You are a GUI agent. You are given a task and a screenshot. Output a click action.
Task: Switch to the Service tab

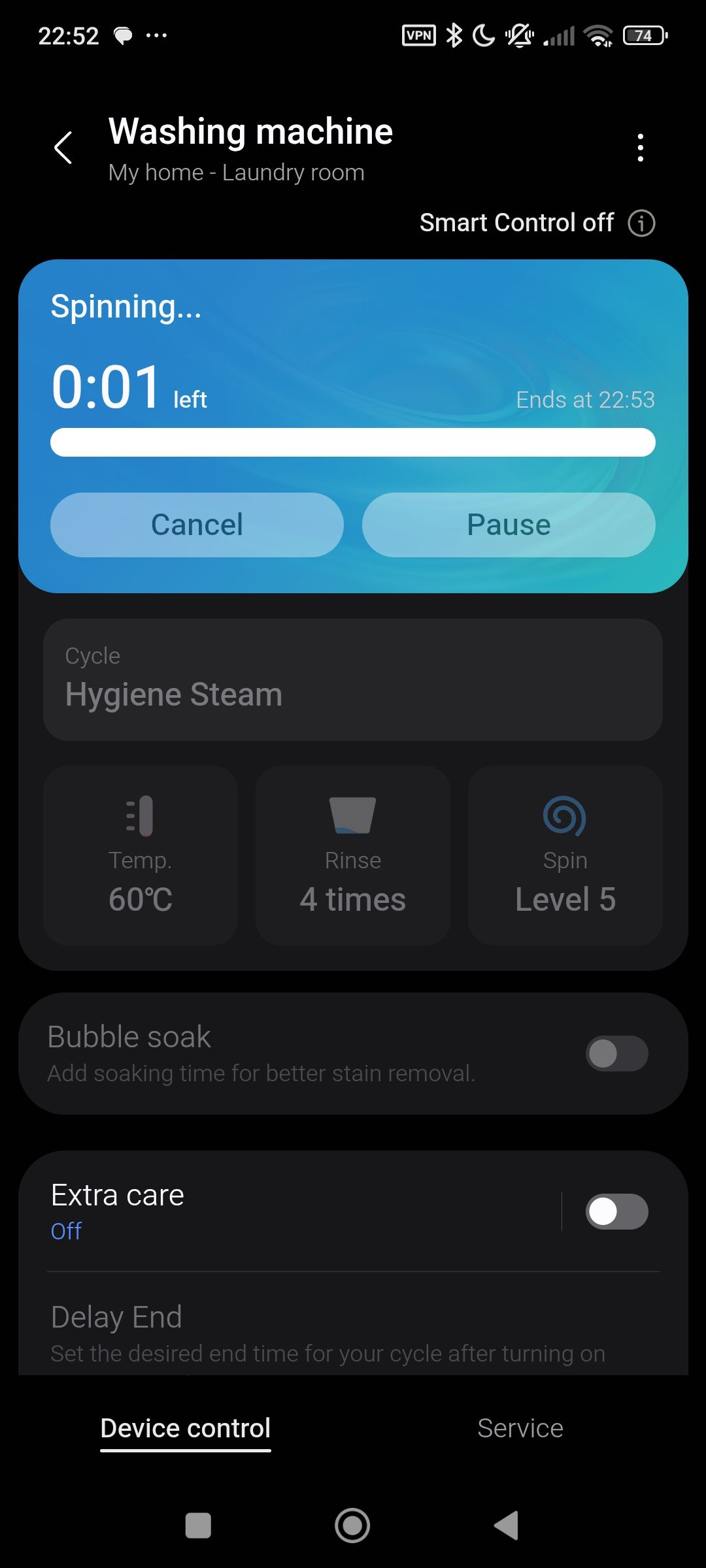(x=520, y=1428)
